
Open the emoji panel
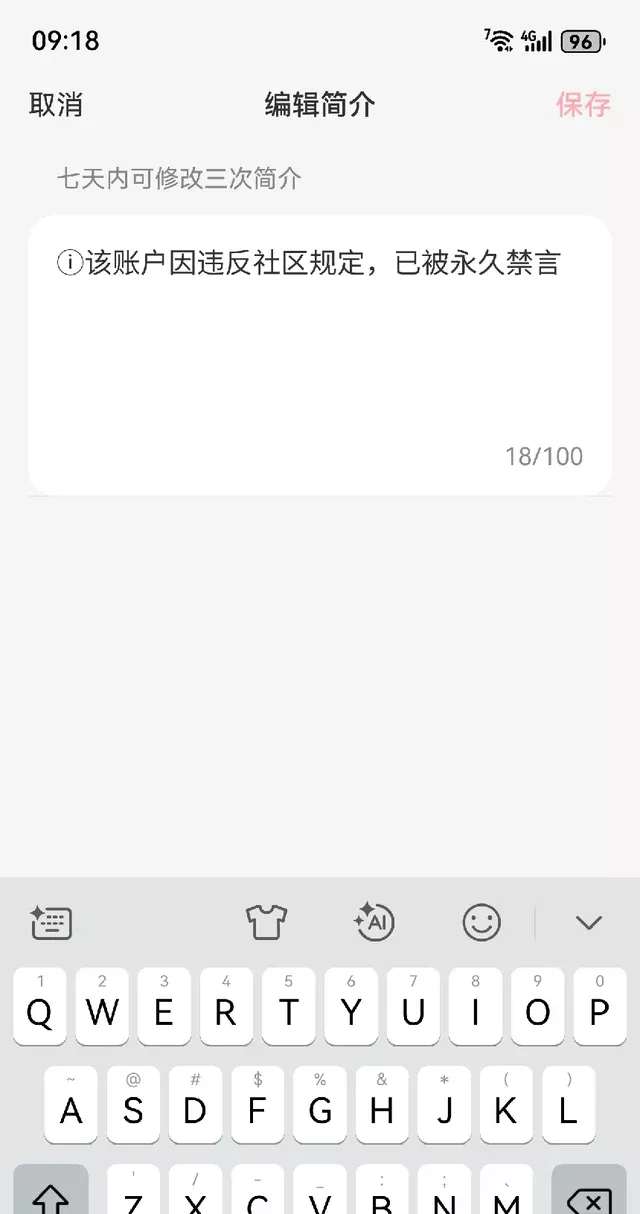(481, 922)
